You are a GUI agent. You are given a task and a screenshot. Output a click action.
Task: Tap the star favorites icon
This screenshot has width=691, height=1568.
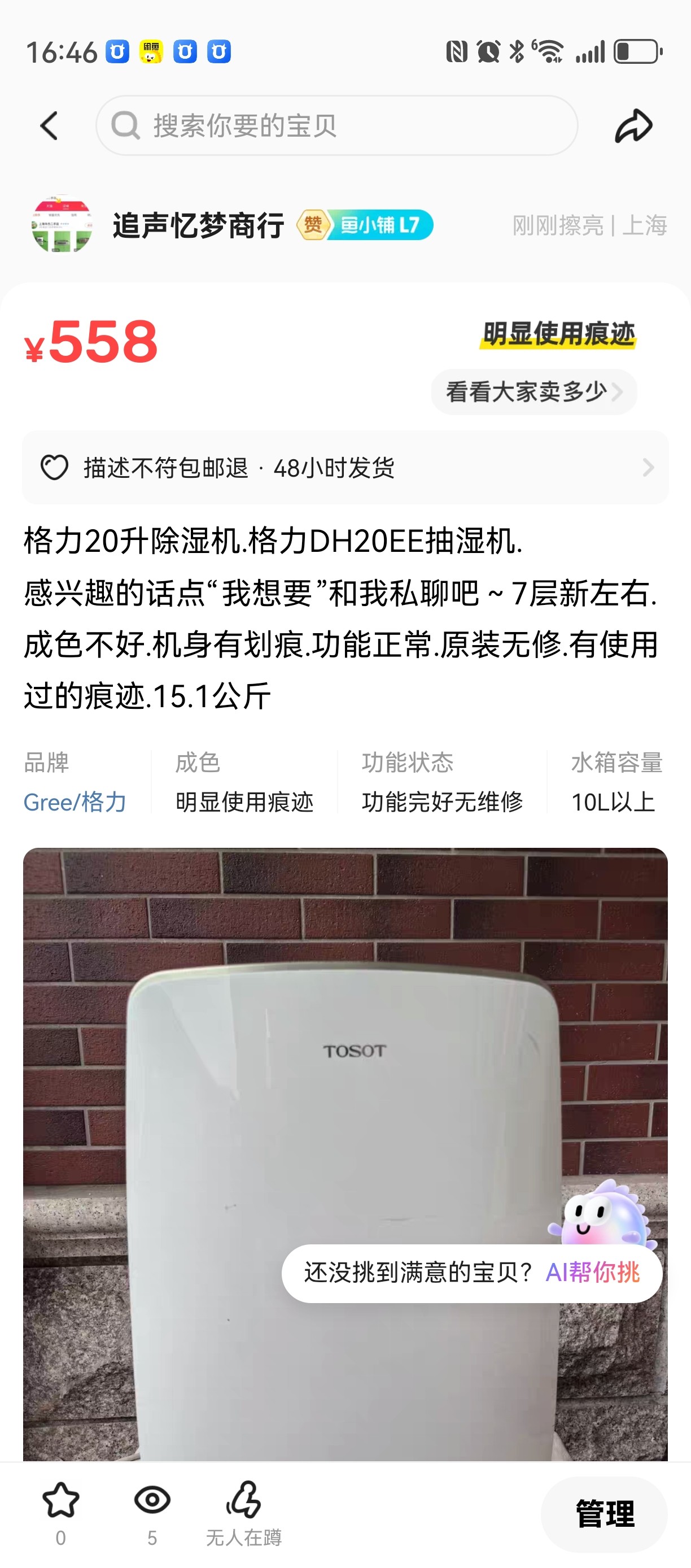(61, 1501)
